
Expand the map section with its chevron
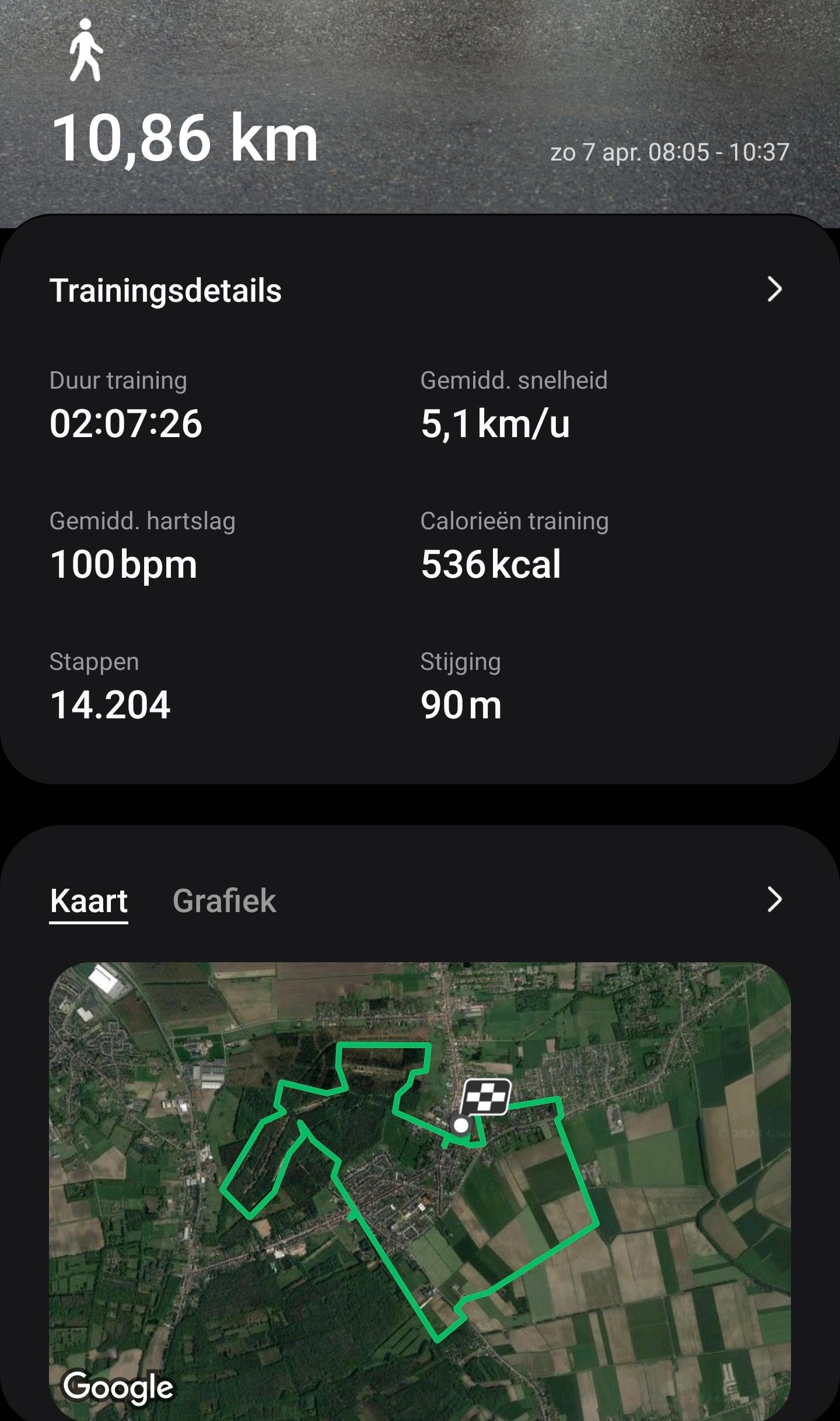[773, 899]
